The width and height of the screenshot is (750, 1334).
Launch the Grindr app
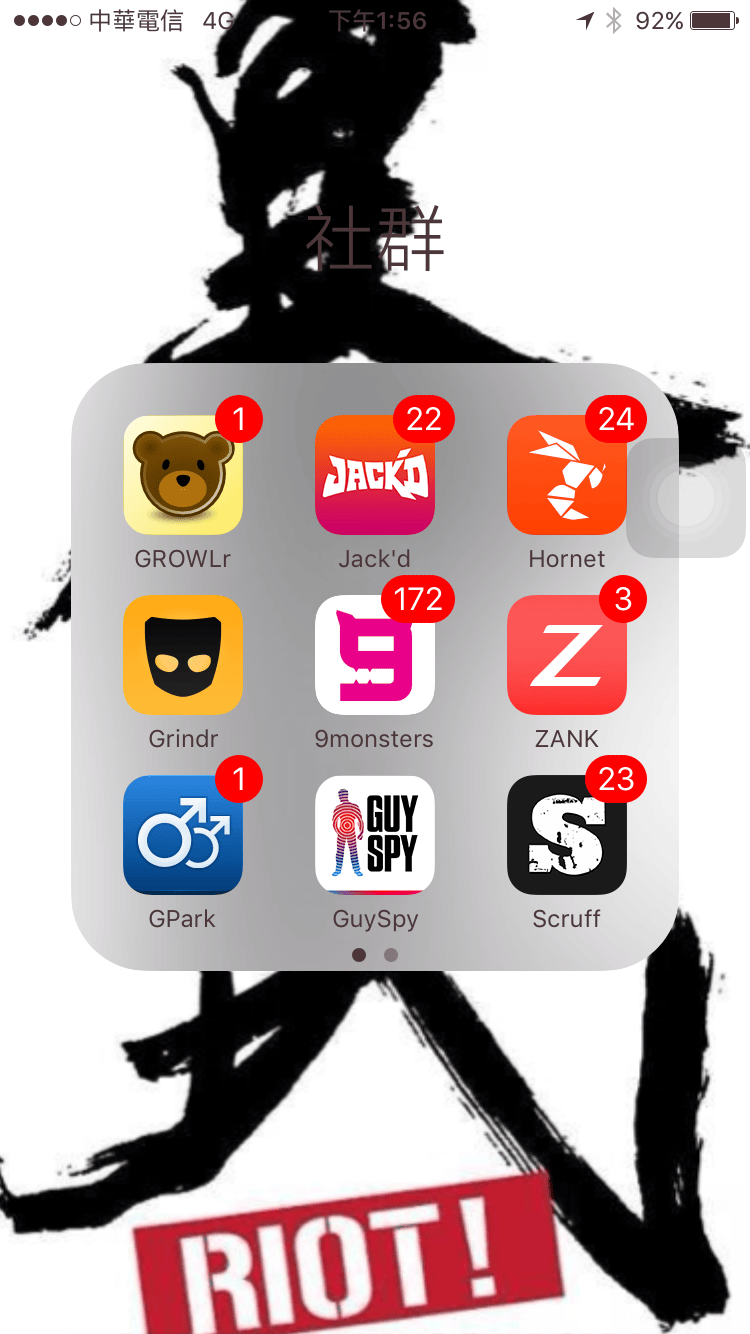tap(183, 655)
